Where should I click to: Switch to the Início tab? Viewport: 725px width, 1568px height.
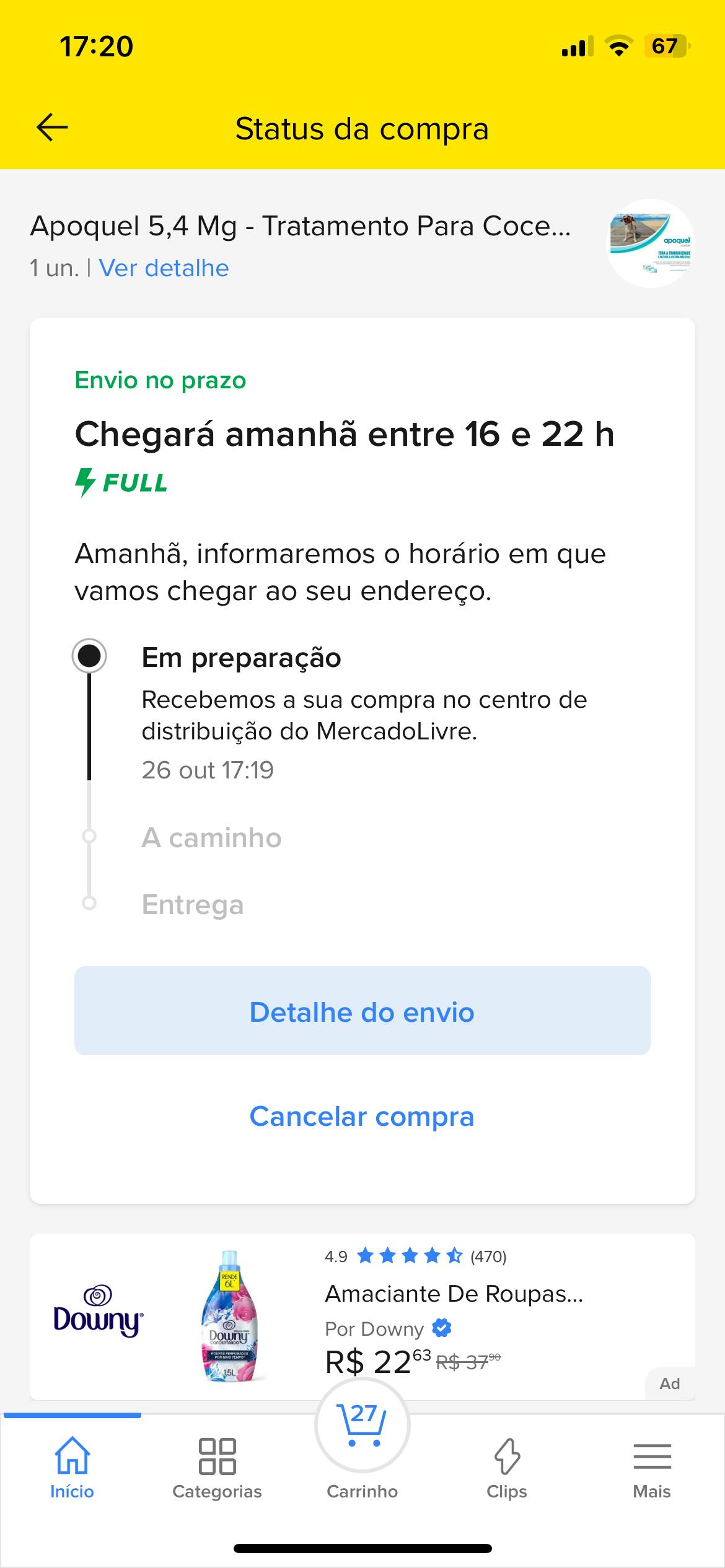(x=72, y=1466)
